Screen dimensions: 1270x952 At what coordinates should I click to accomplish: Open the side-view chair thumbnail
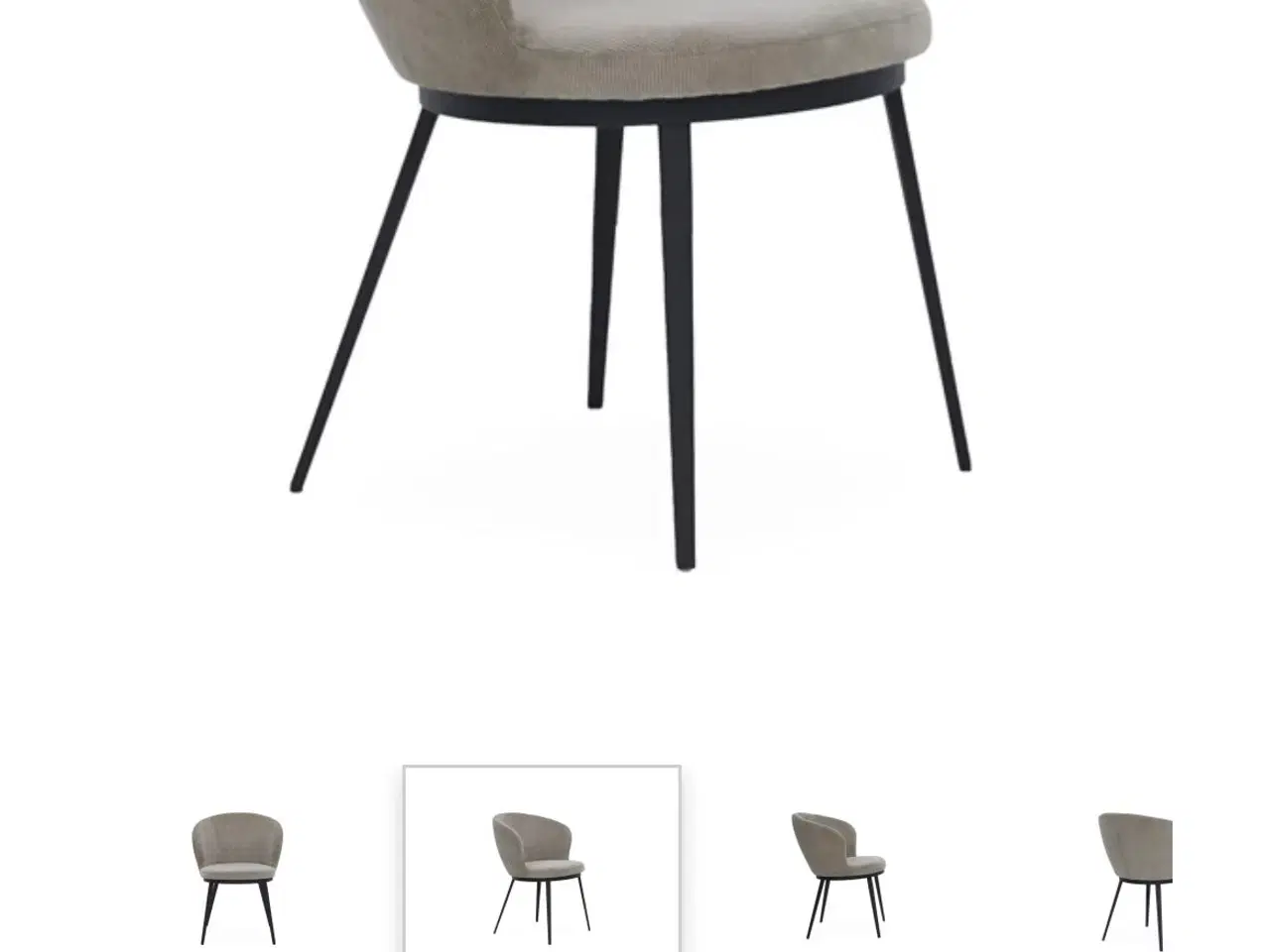838,875
